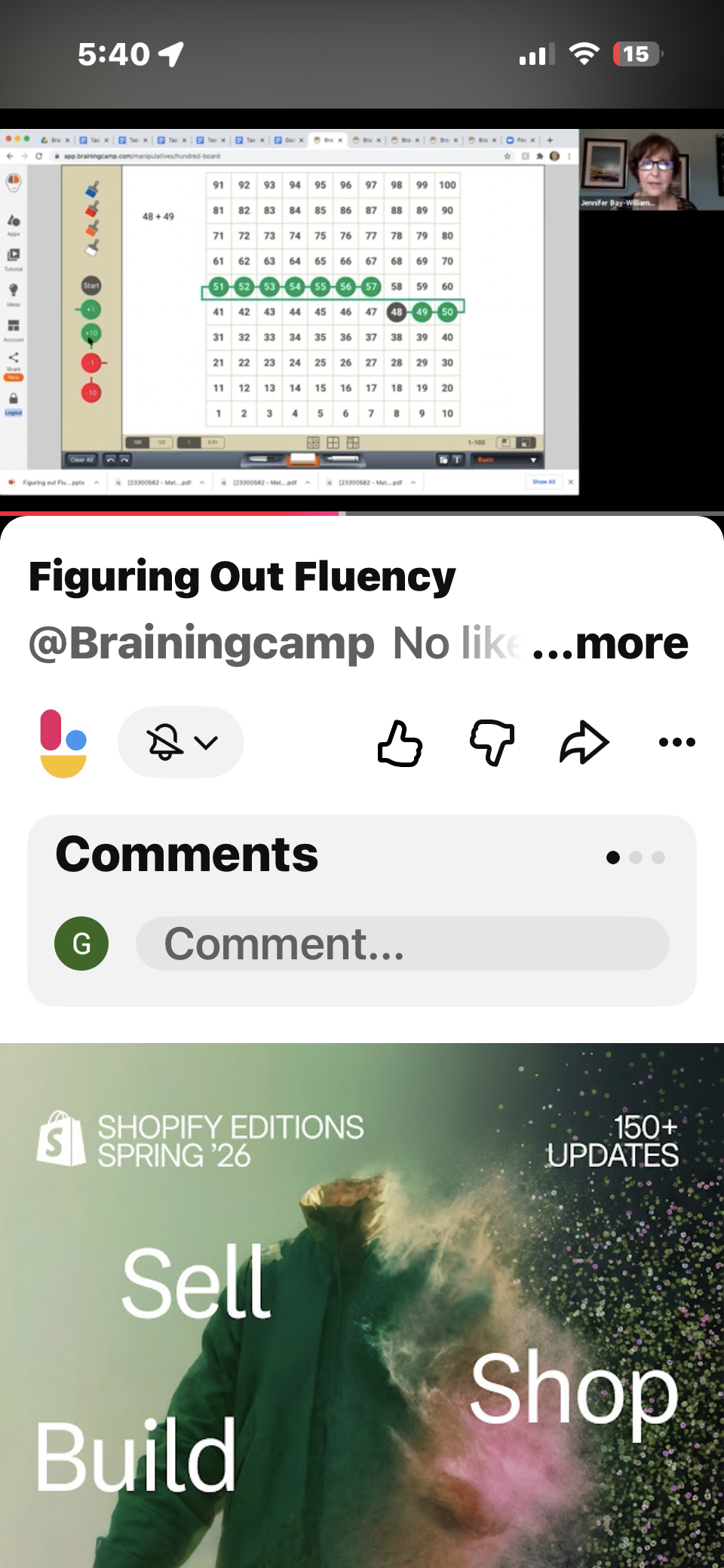The image size is (724, 1568).
Task: Tap the Comments page indicator dots
Action: point(636,858)
